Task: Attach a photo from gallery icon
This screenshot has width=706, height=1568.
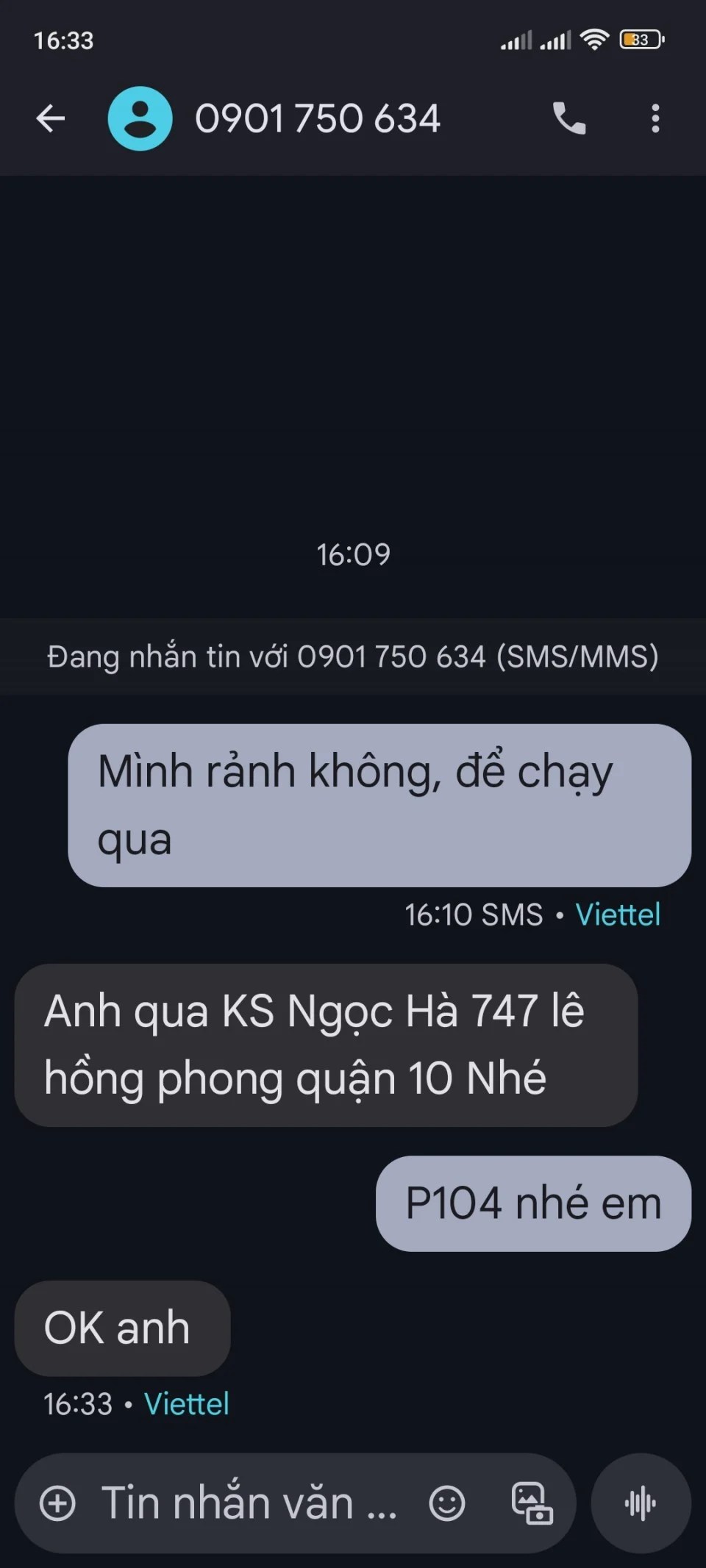Action: pyautogui.click(x=532, y=1503)
